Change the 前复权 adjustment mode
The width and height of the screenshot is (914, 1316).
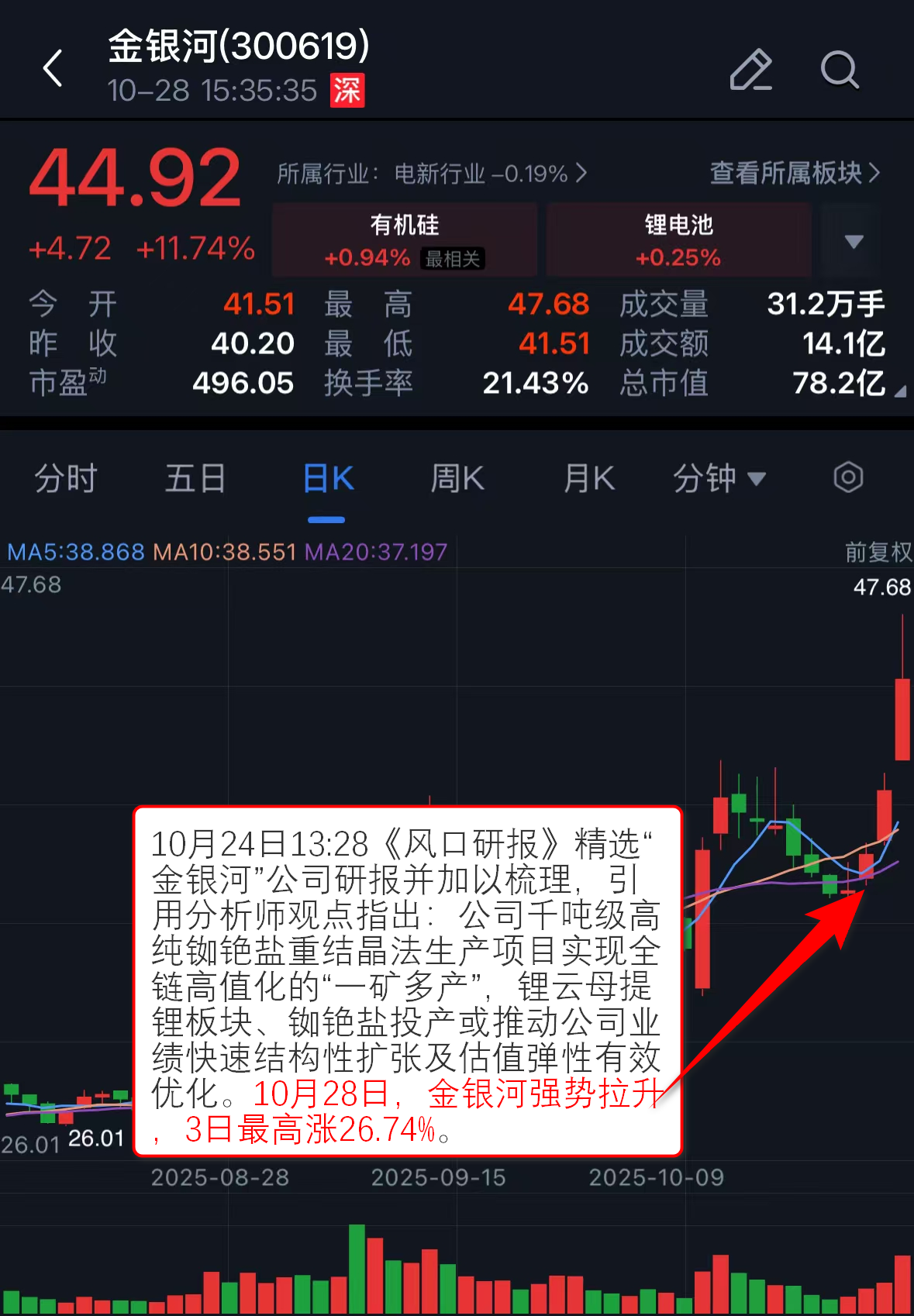(x=878, y=552)
